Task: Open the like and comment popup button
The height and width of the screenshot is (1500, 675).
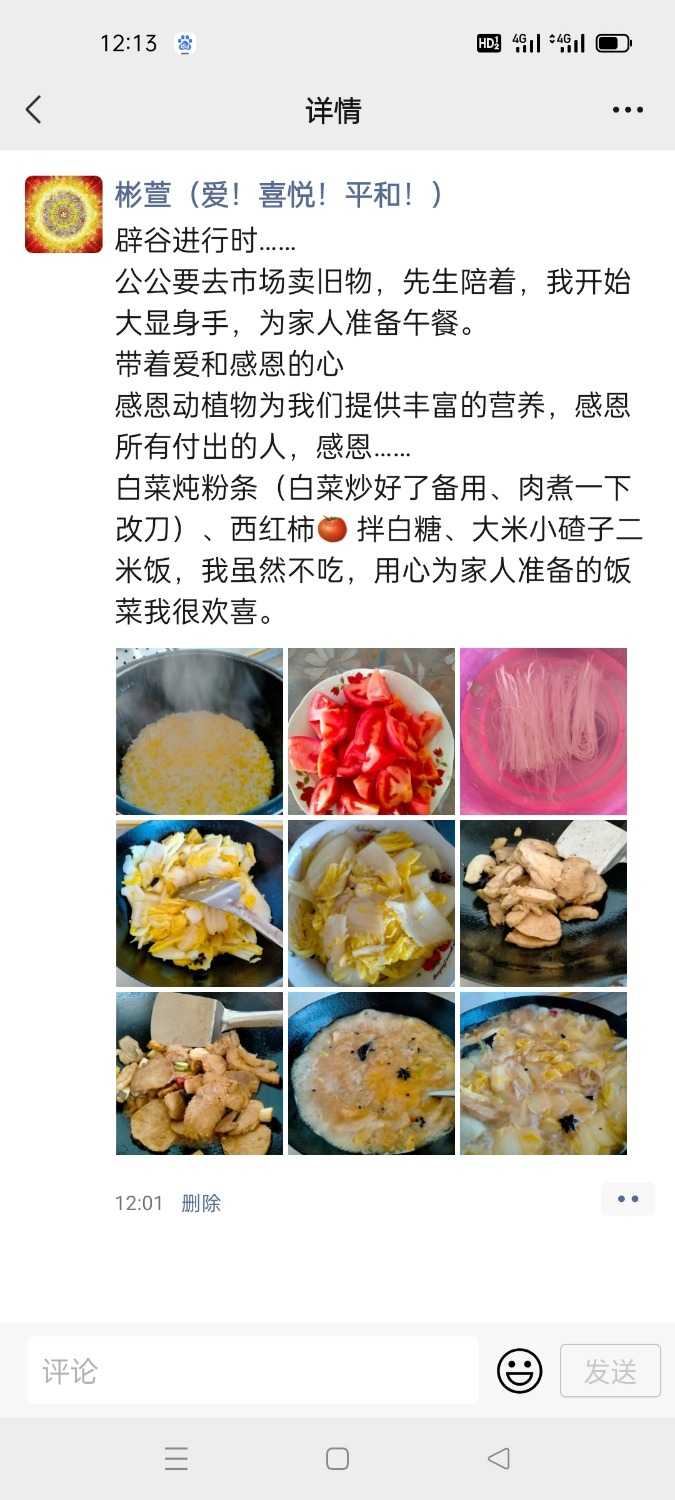Action: point(627,1199)
